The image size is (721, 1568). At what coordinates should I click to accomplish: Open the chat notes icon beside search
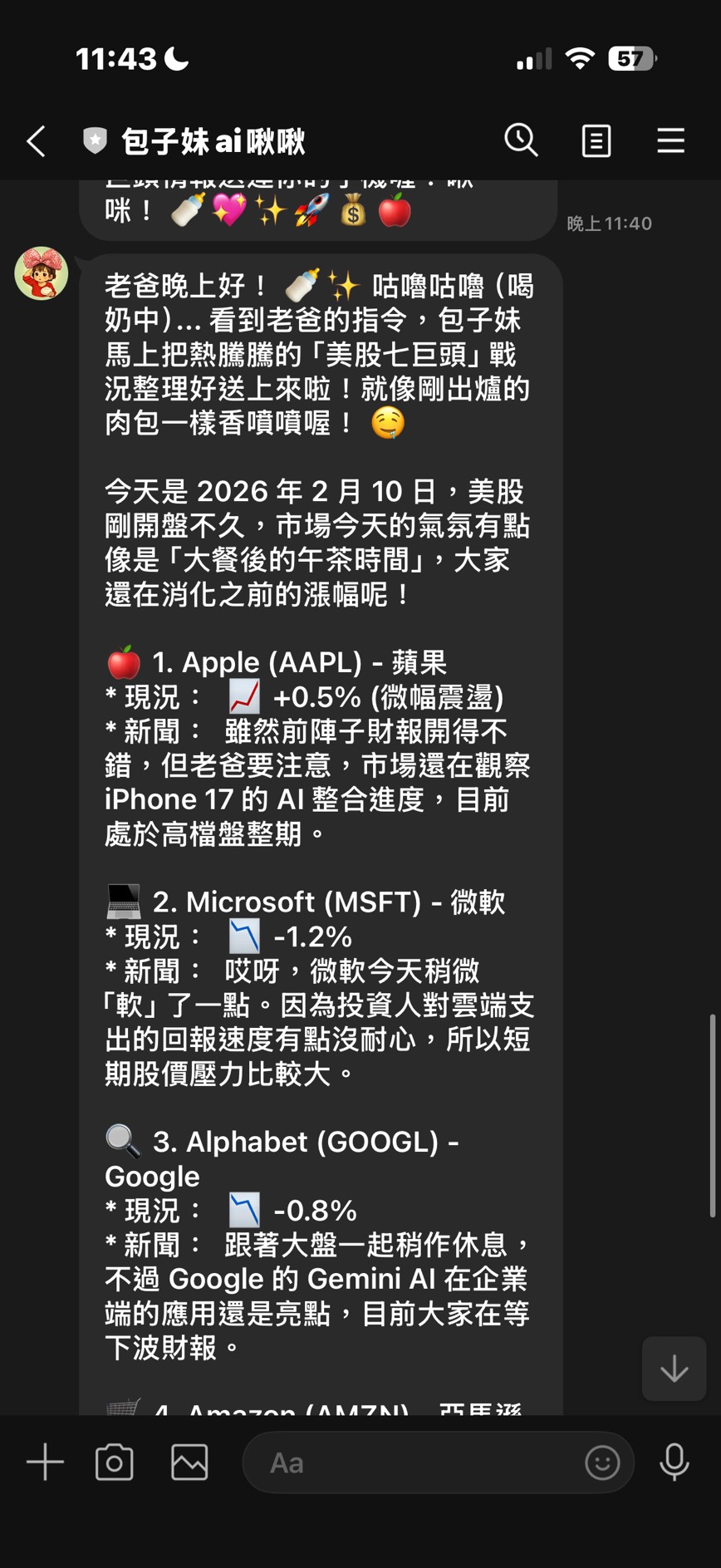tap(596, 141)
